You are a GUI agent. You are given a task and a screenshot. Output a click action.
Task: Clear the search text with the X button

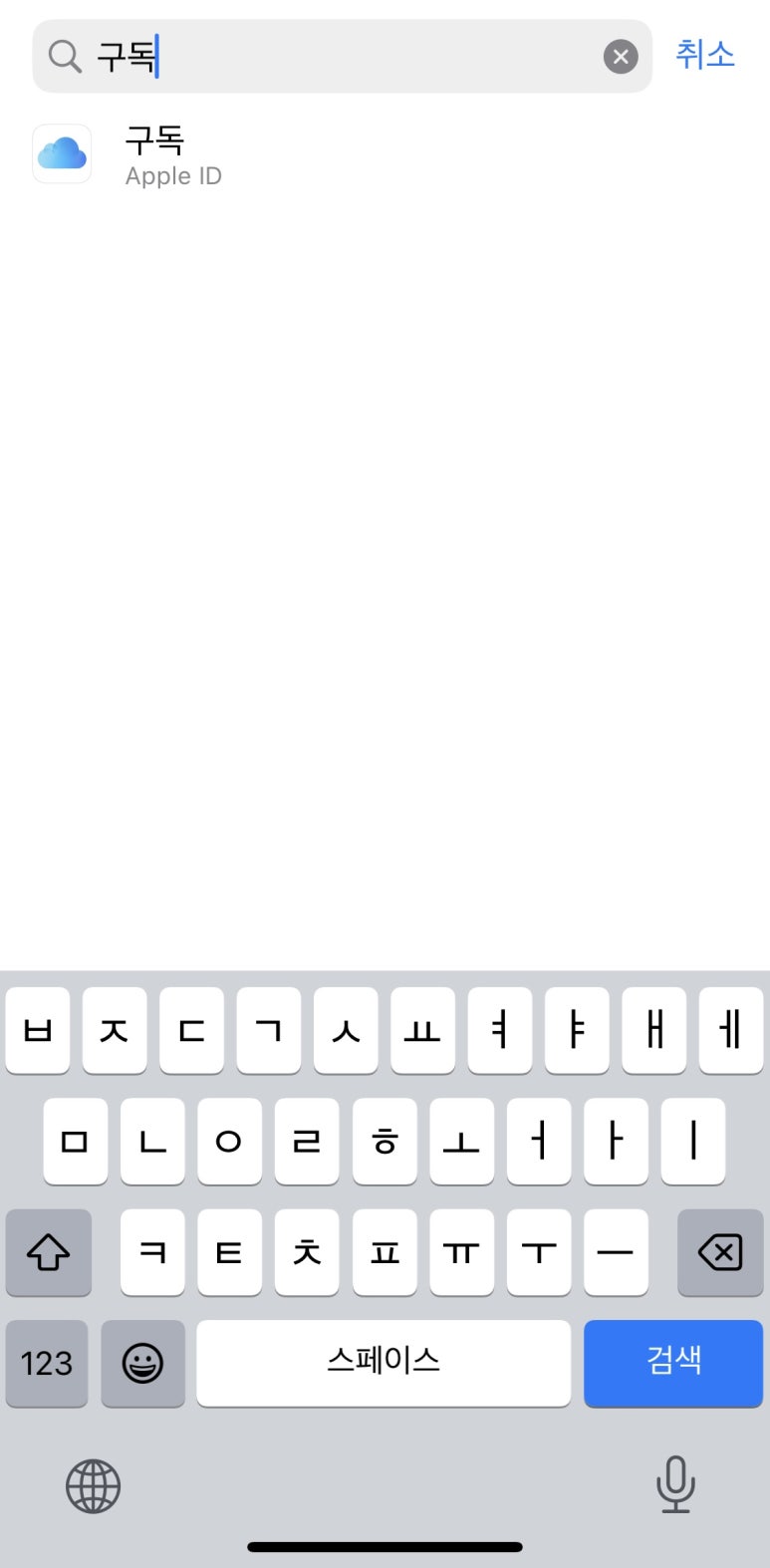[621, 57]
